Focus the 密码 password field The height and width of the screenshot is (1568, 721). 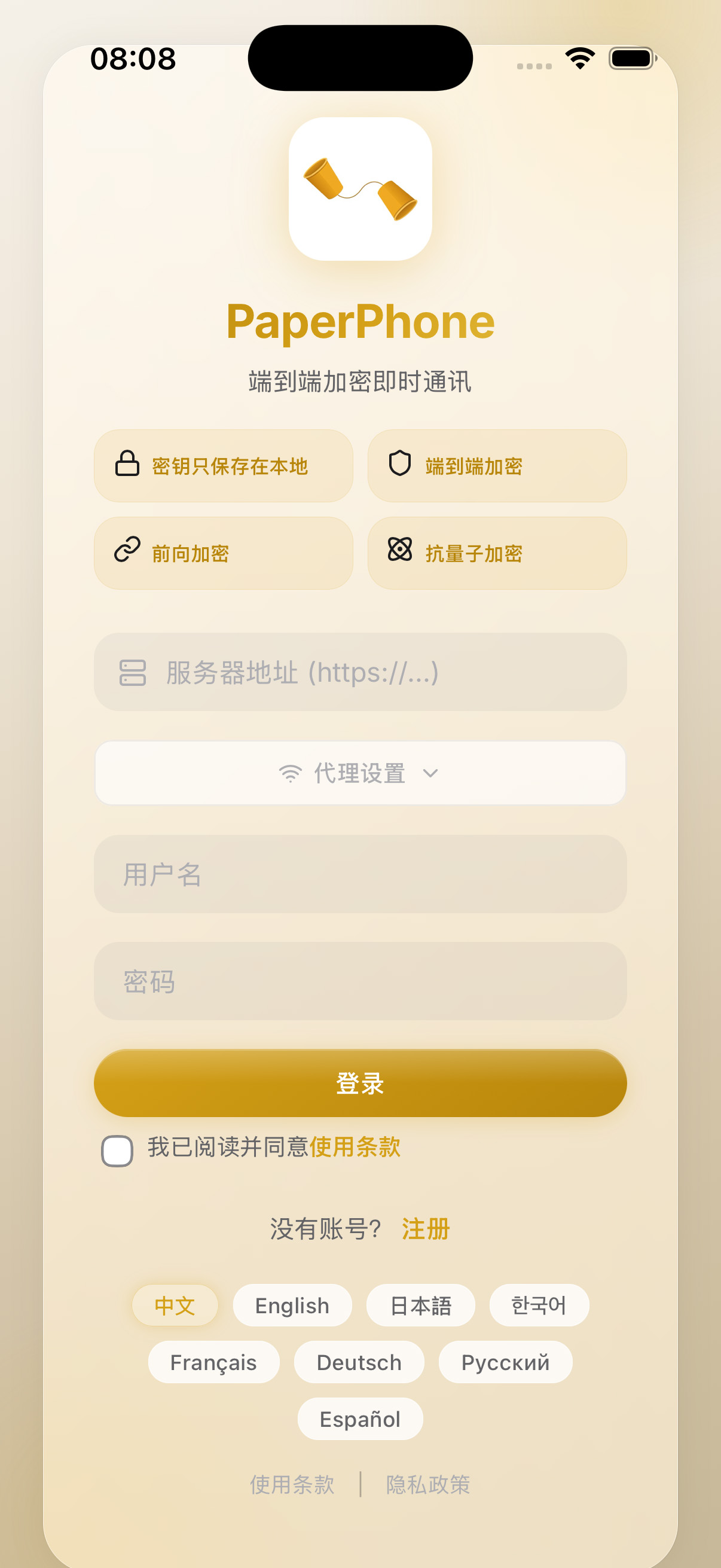click(x=360, y=981)
